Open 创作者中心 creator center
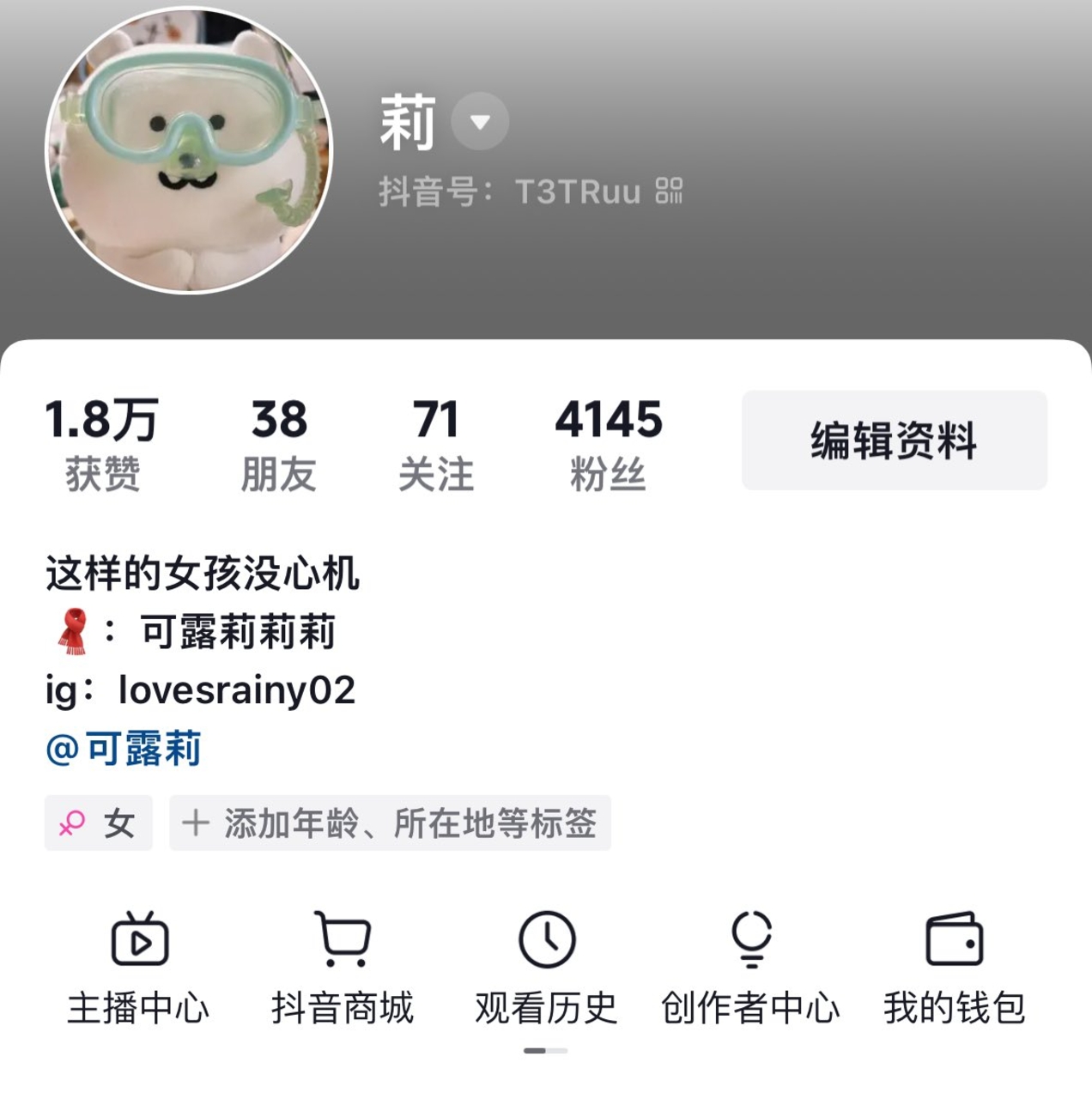The width and height of the screenshot is (1092, 1099). coord(750,968)
